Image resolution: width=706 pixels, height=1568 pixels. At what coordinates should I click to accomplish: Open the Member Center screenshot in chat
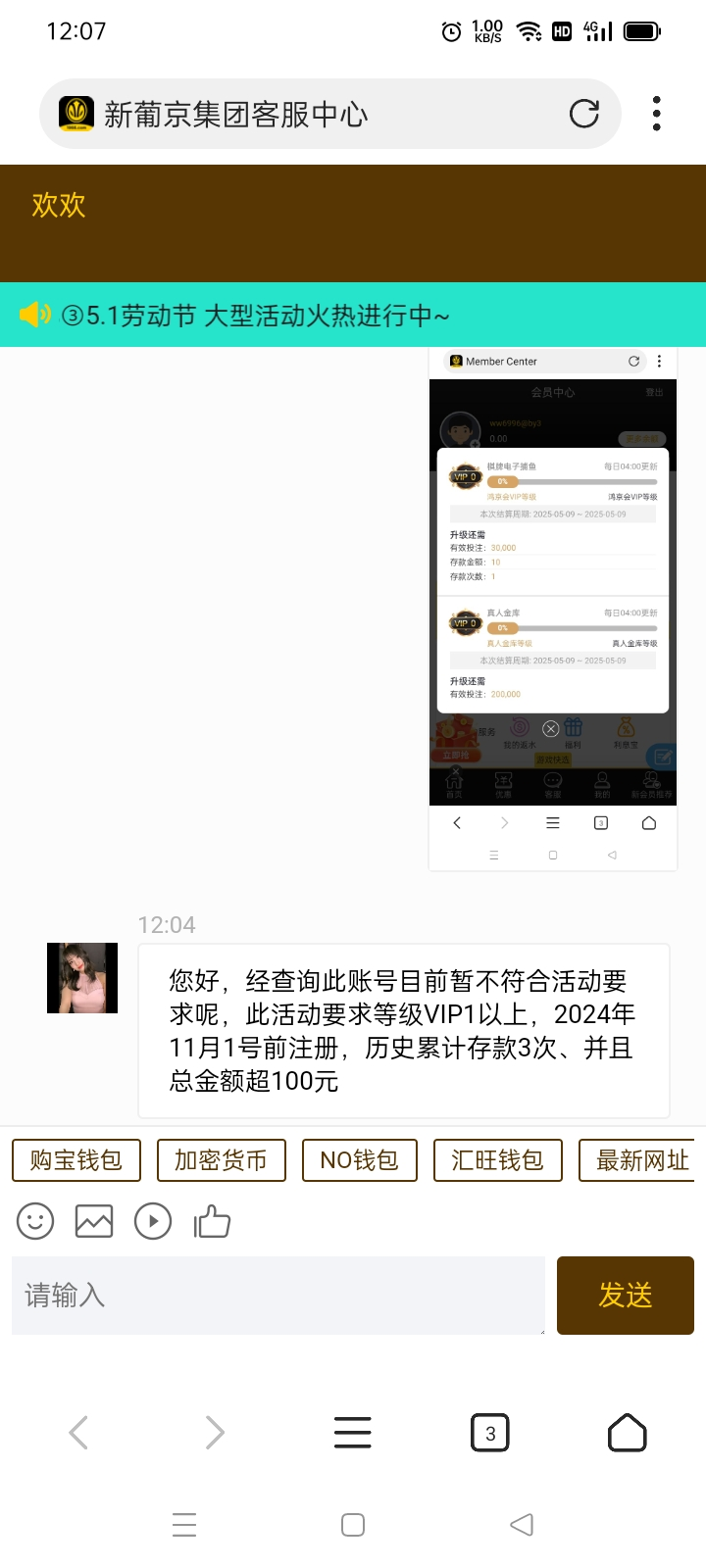point(553,608)
